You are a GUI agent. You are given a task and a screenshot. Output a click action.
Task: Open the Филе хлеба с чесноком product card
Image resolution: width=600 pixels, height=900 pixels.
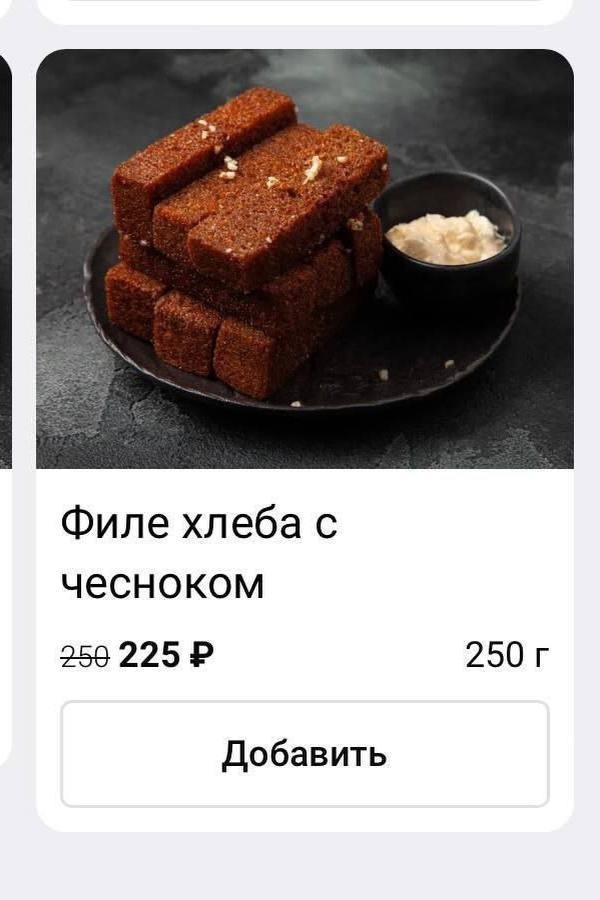pyautogui.click(x=304, y=260)
